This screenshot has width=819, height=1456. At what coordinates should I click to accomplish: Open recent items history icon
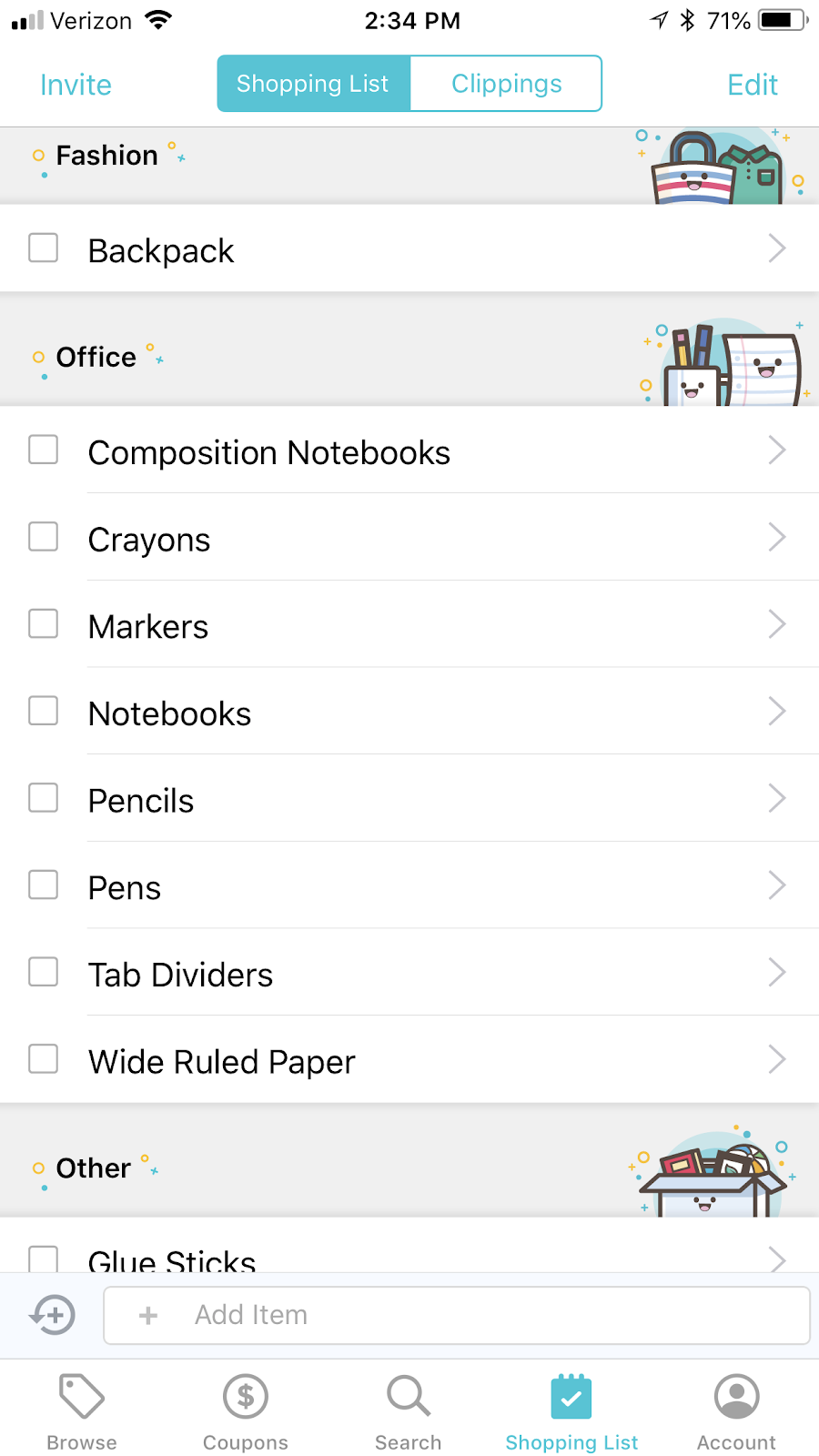pyautogui.click(x=53, y=1315)
